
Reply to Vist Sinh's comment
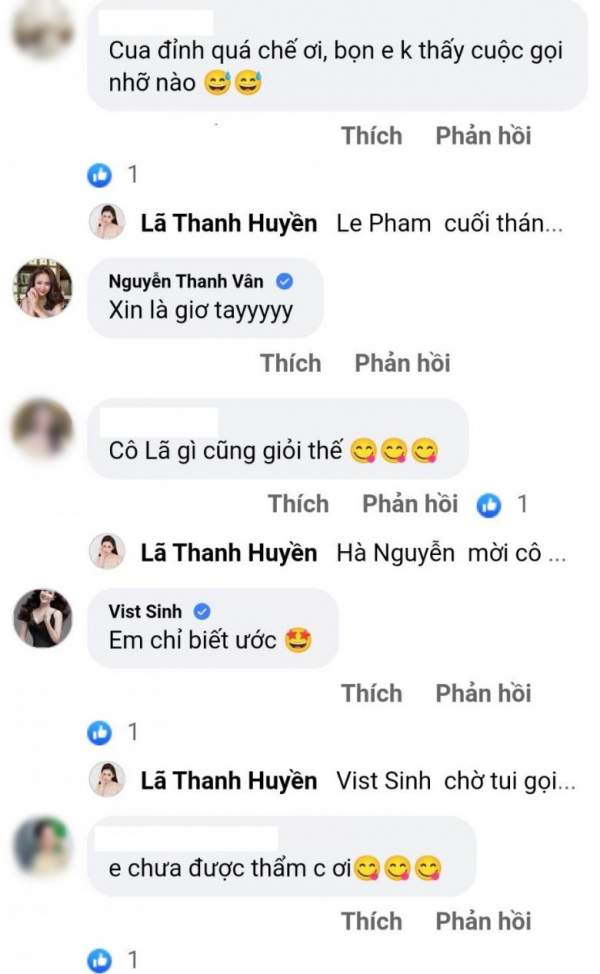[483, 693]
